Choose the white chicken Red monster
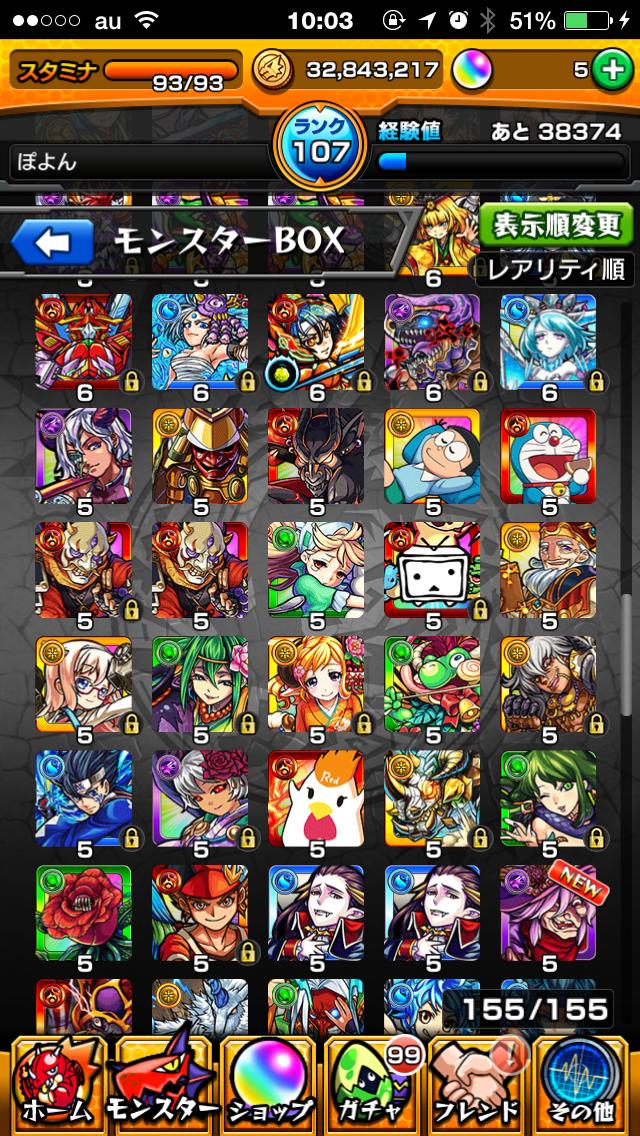This screenshot has height=1136, width=640. click(x=316, y=799)
